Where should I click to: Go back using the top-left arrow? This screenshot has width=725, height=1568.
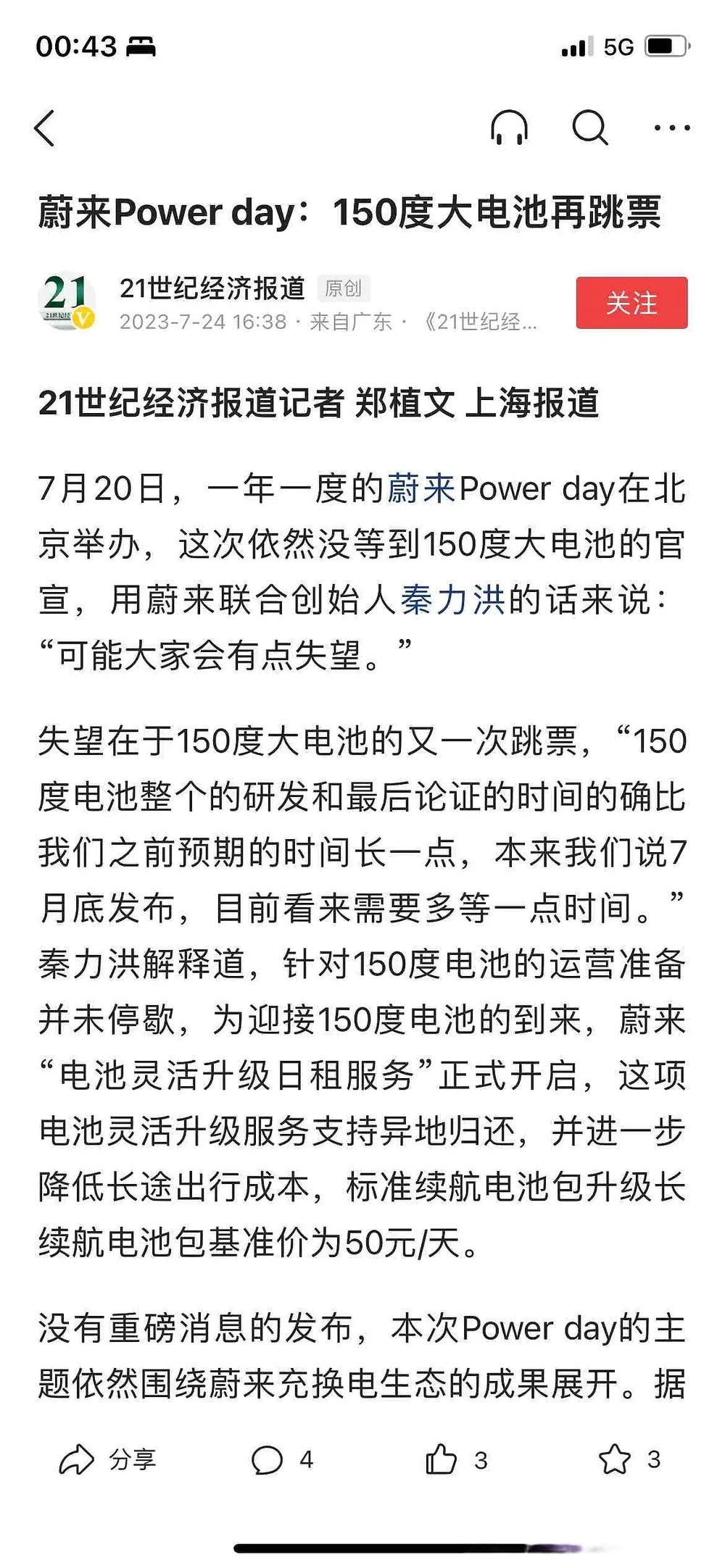[x=45, y=128]
